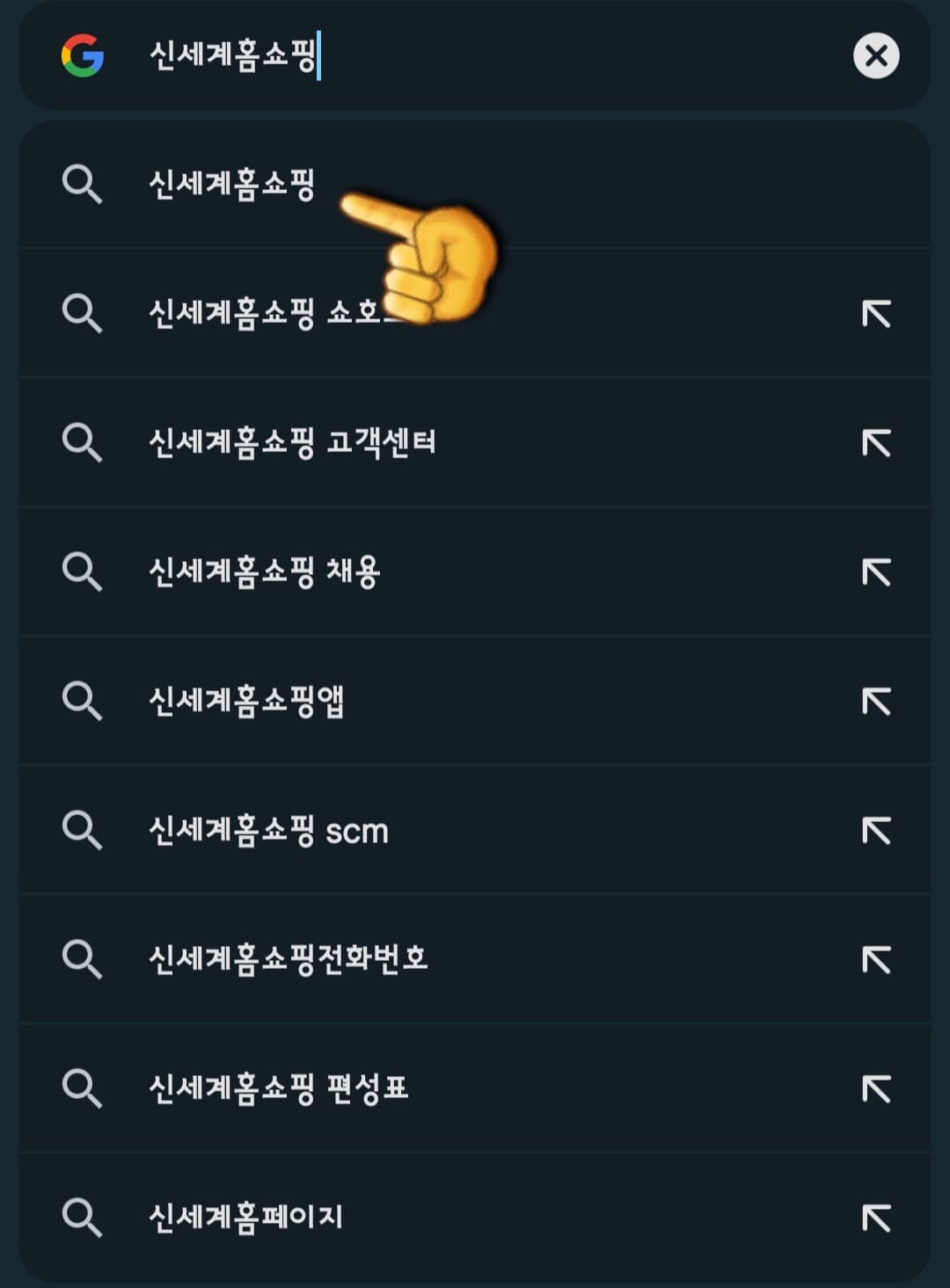This screenshot has width=950, height=1288.
Task: Insert 신세계홈쇼핑전화번호 suggestion using its arrow
Action: [x=876, y=959]
